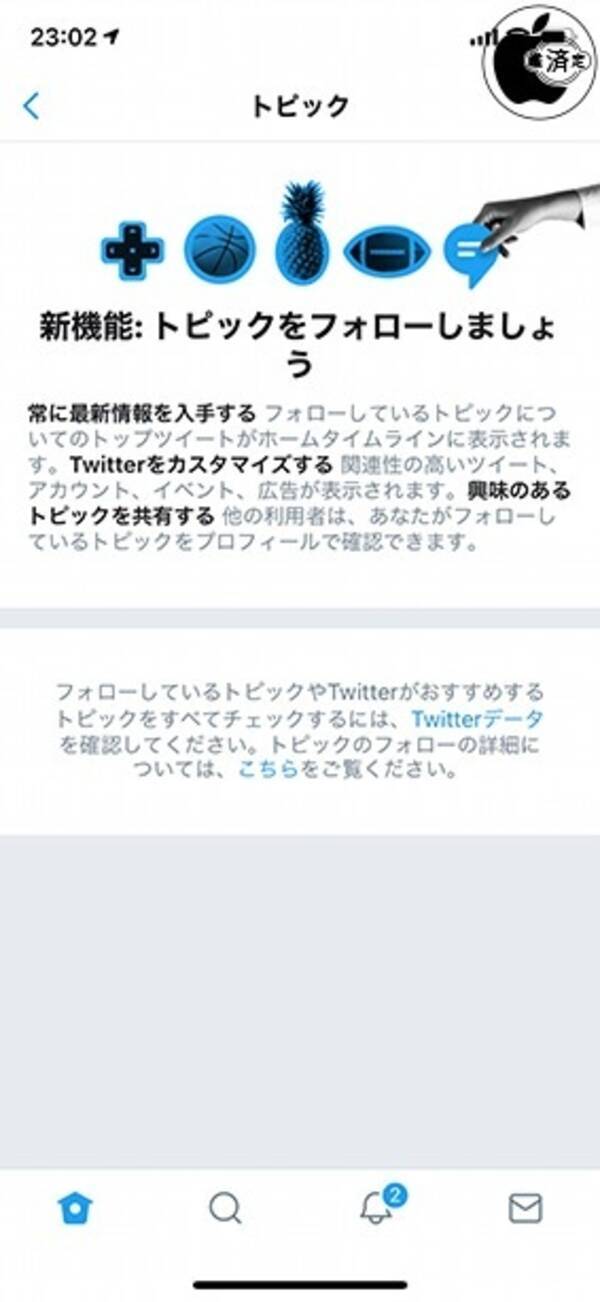The height and width of the screenshot is (1302, 600).
Task: Open the Search tab
Action: tap(225, 1209)
